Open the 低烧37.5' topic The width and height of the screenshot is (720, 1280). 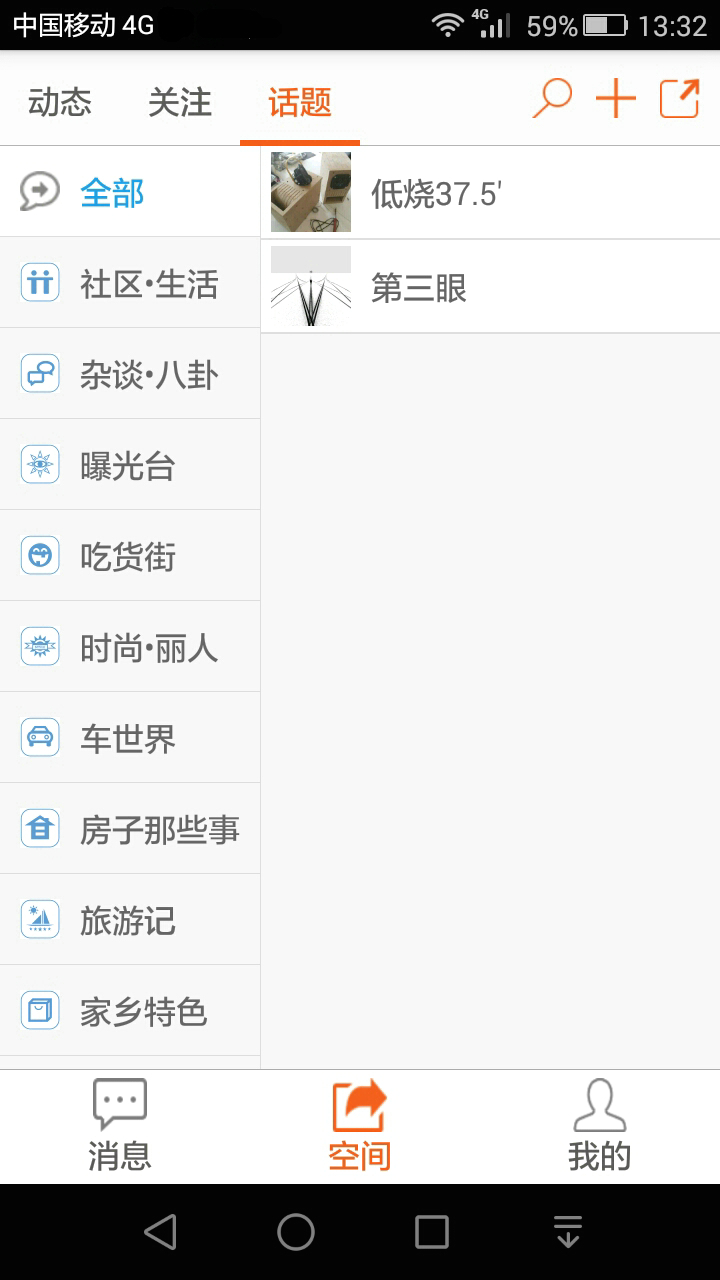(x=490, y=193)
